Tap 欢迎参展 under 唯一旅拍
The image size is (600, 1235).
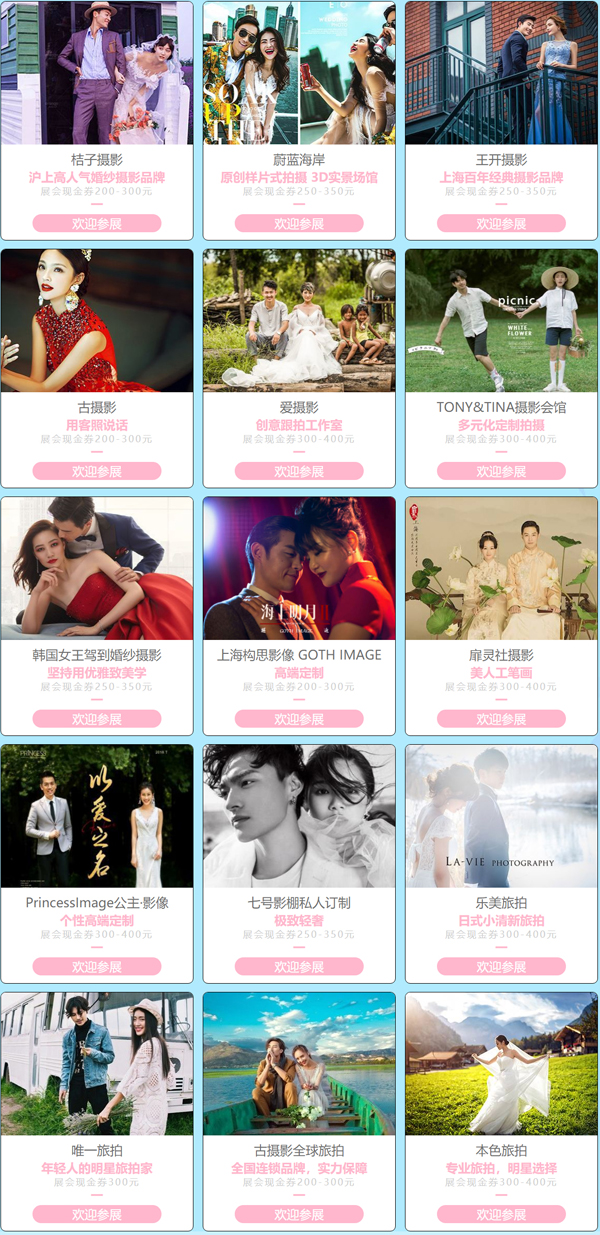pyautogui.click(x=97, y=1215)
